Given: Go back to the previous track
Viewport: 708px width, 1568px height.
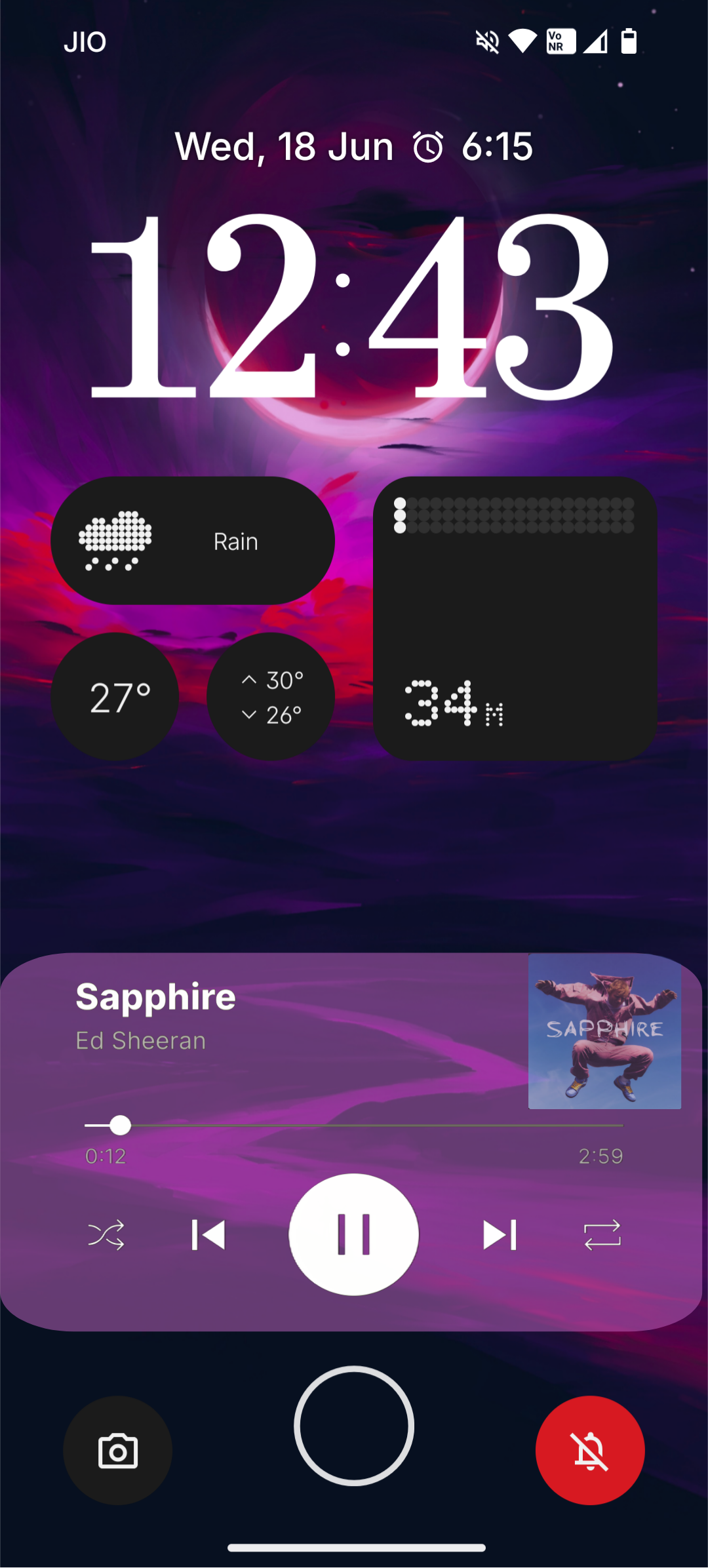Looking at the screenshot, I should point(208,1235).
